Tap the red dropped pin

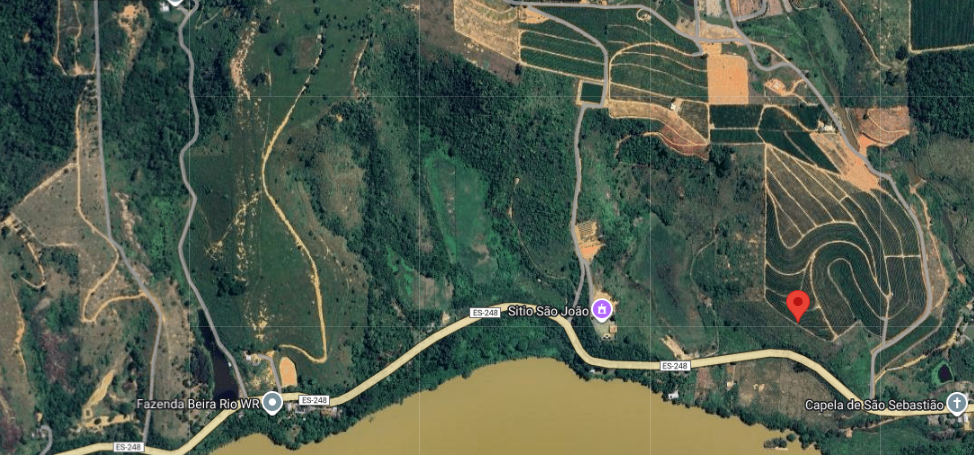pos(797,304)
